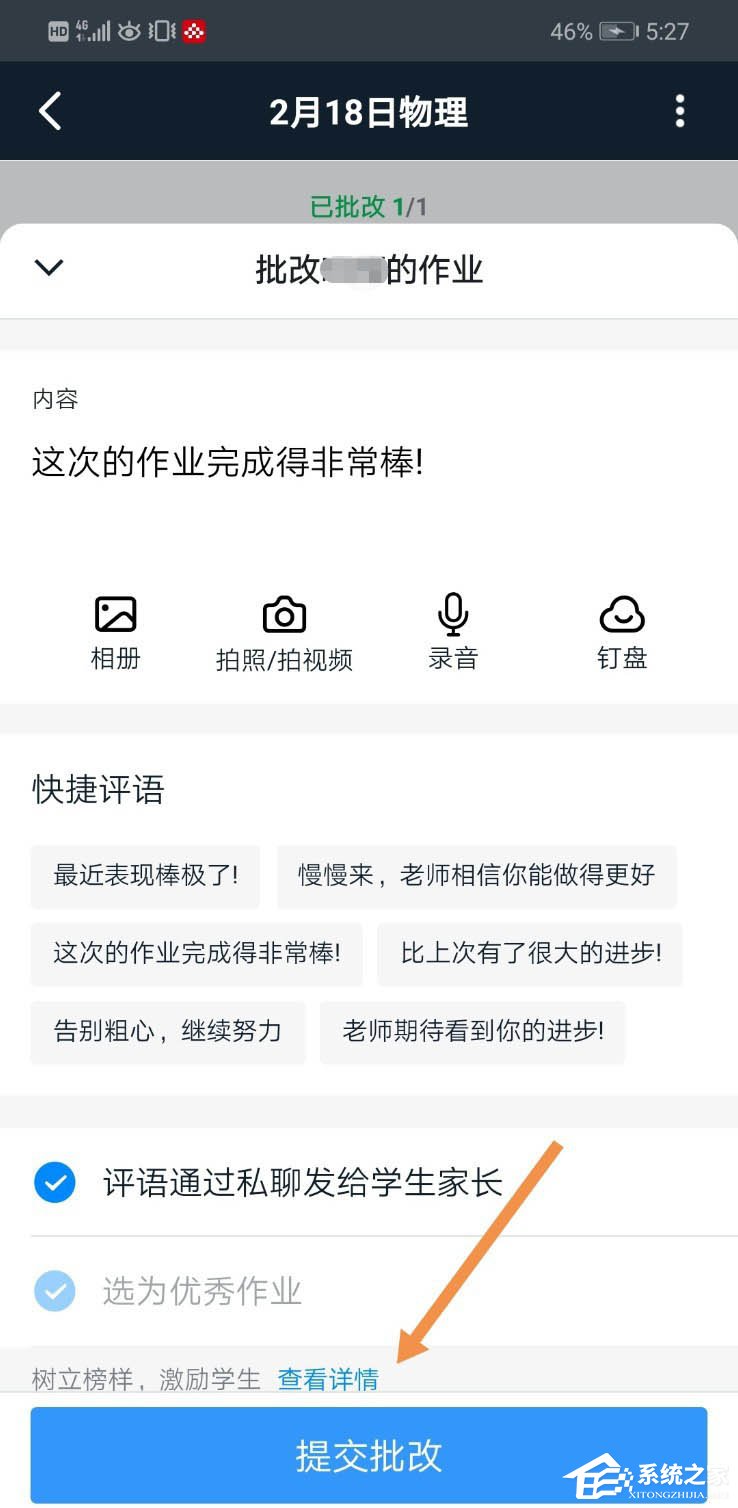Submit the correction via 提交批改
This screenshot has width=738, height=1508.
[x=369, y=1456]
